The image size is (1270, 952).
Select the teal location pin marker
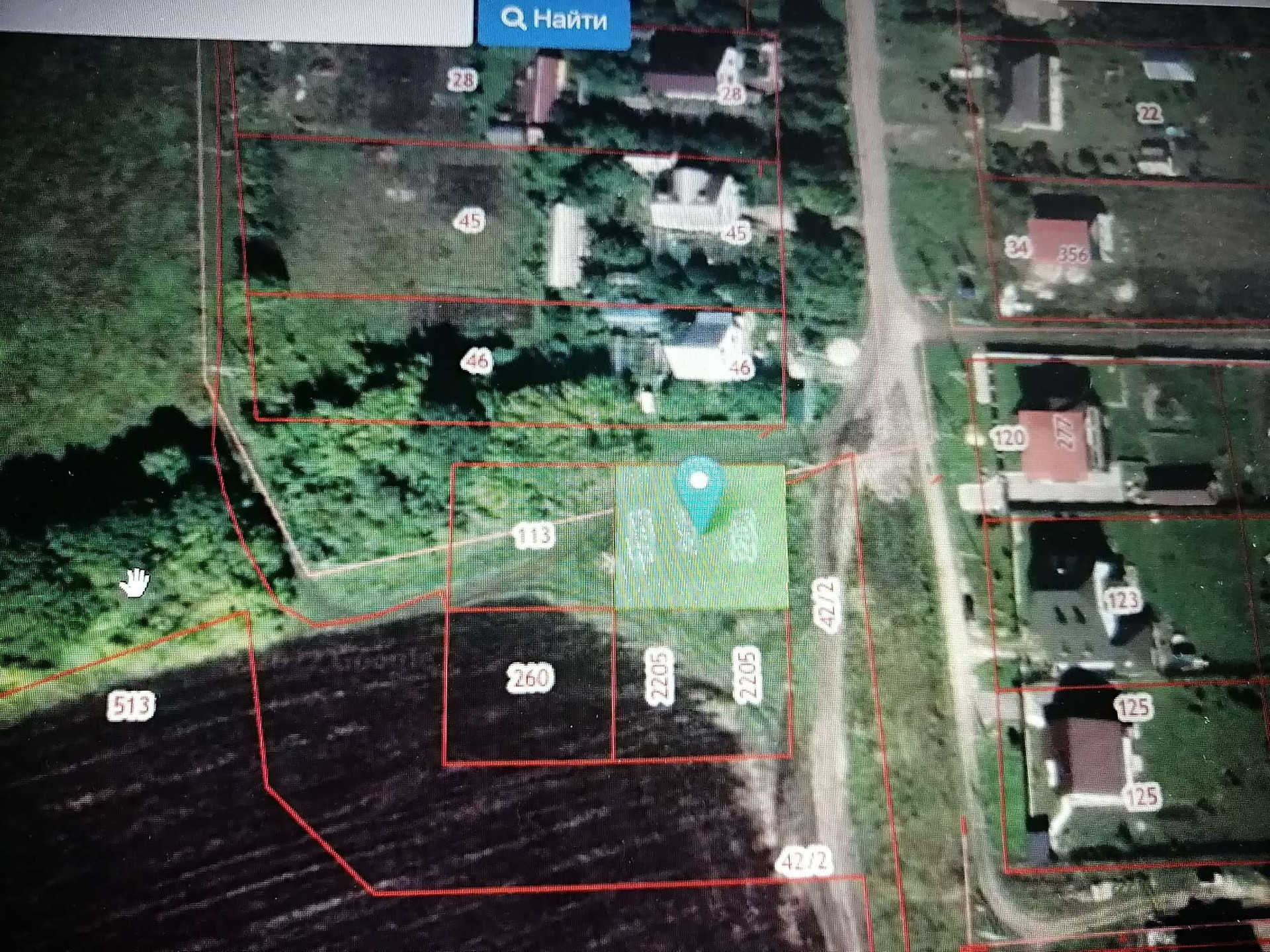699,489
